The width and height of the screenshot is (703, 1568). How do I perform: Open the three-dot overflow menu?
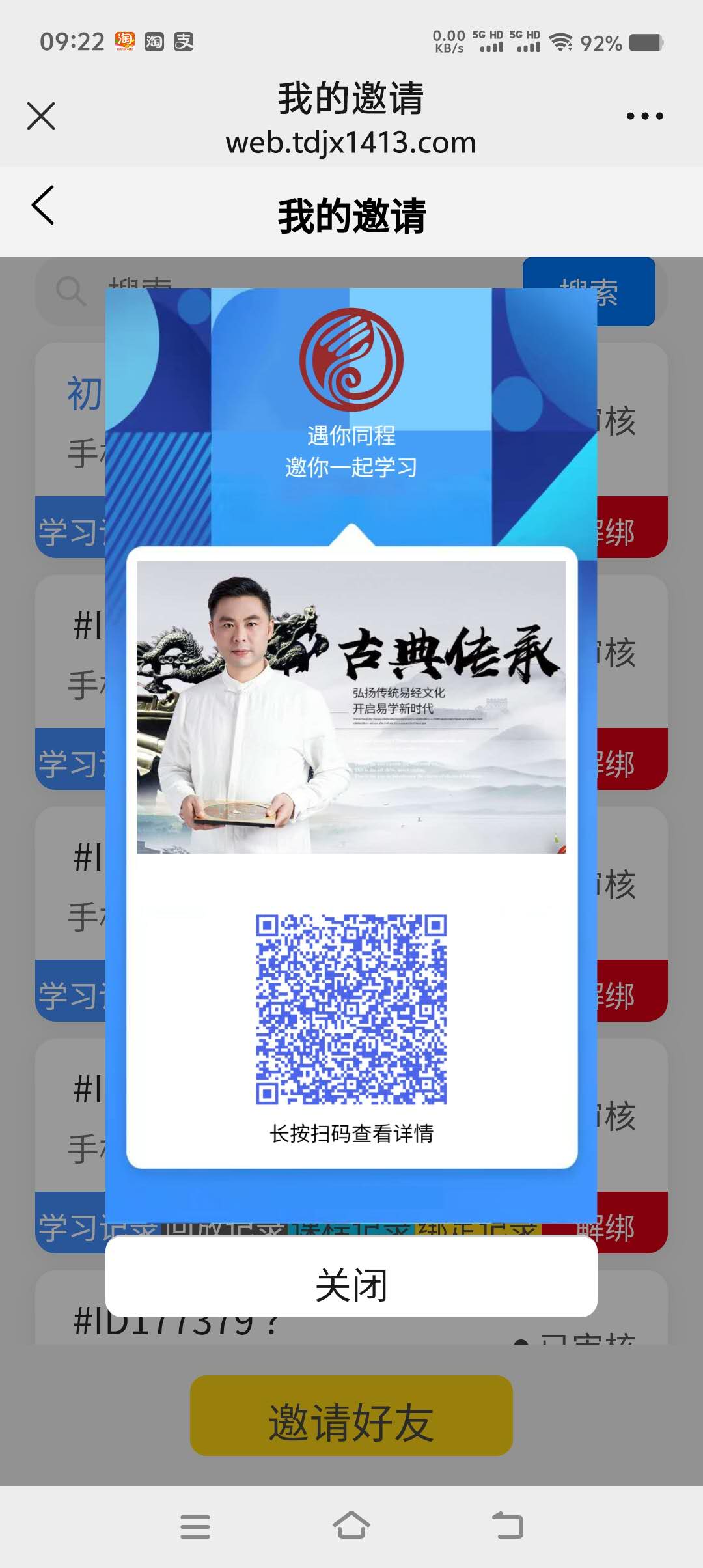(644, 117)
